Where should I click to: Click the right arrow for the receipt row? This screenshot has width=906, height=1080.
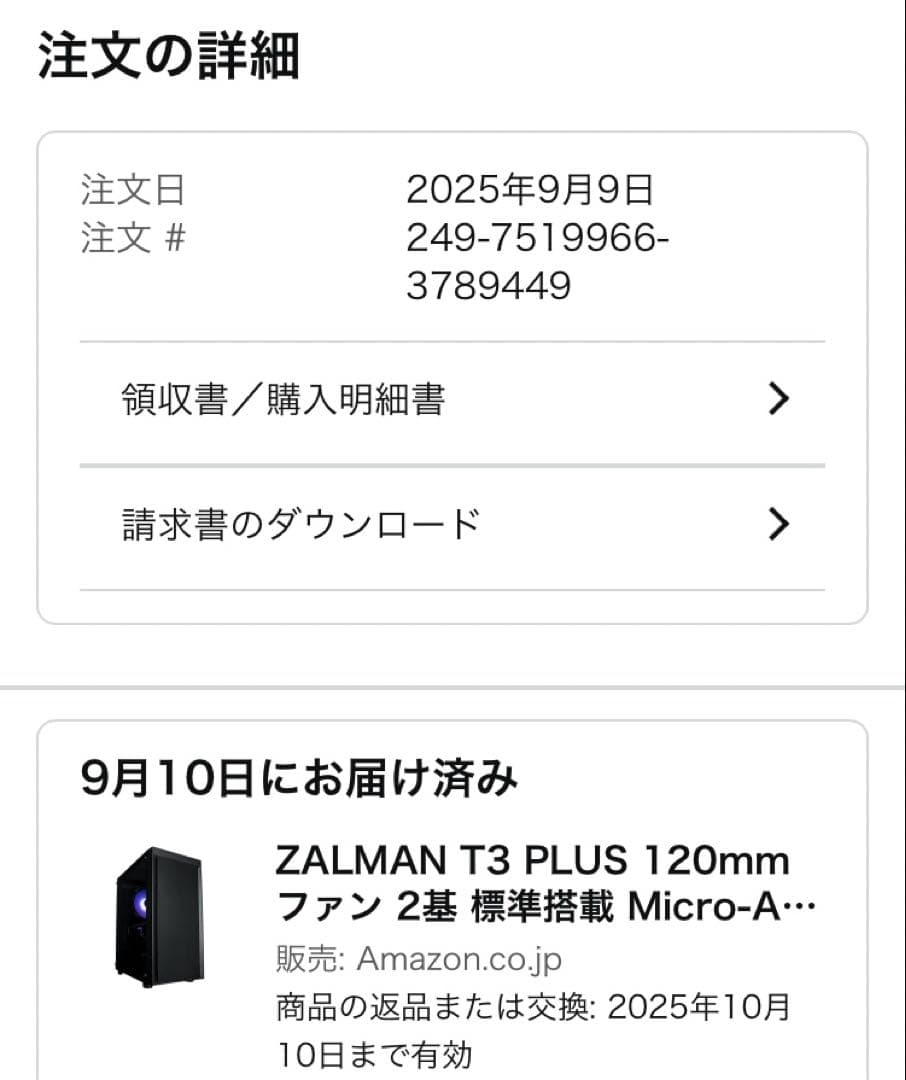point(777,398)
